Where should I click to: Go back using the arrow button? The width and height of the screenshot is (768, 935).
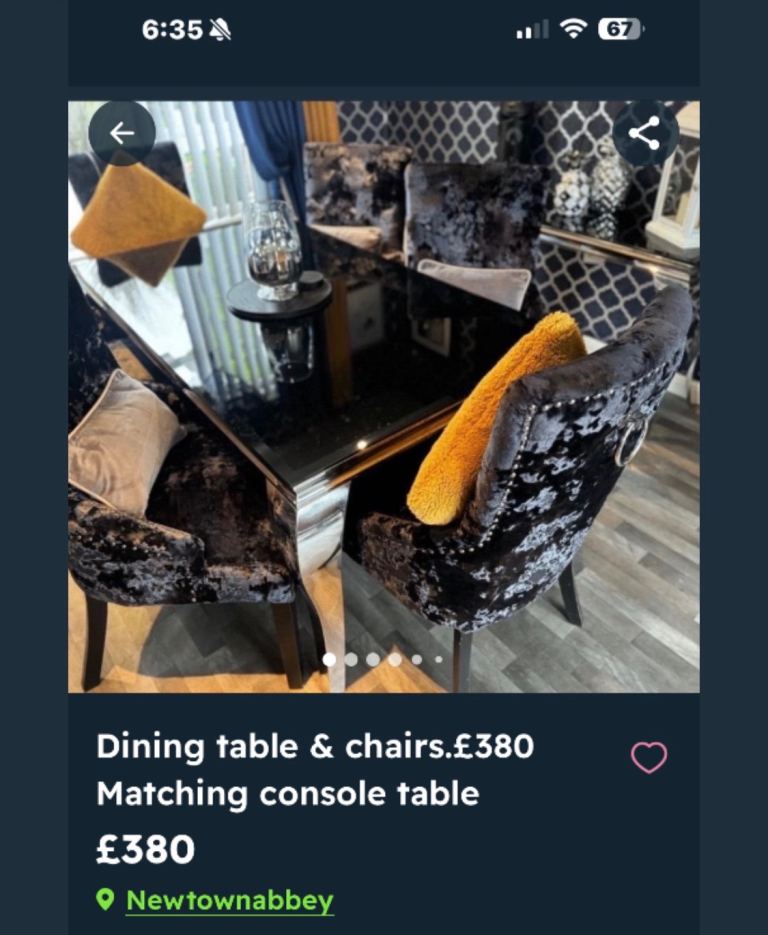(122, 133)
